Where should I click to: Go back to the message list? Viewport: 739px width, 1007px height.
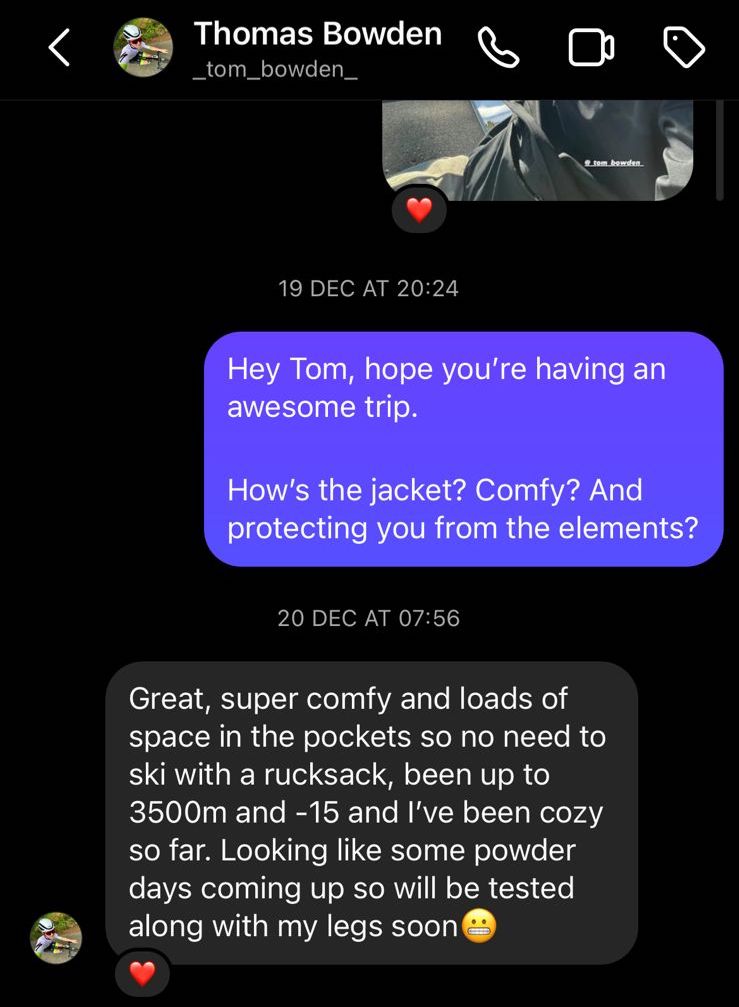click(60, 48)
